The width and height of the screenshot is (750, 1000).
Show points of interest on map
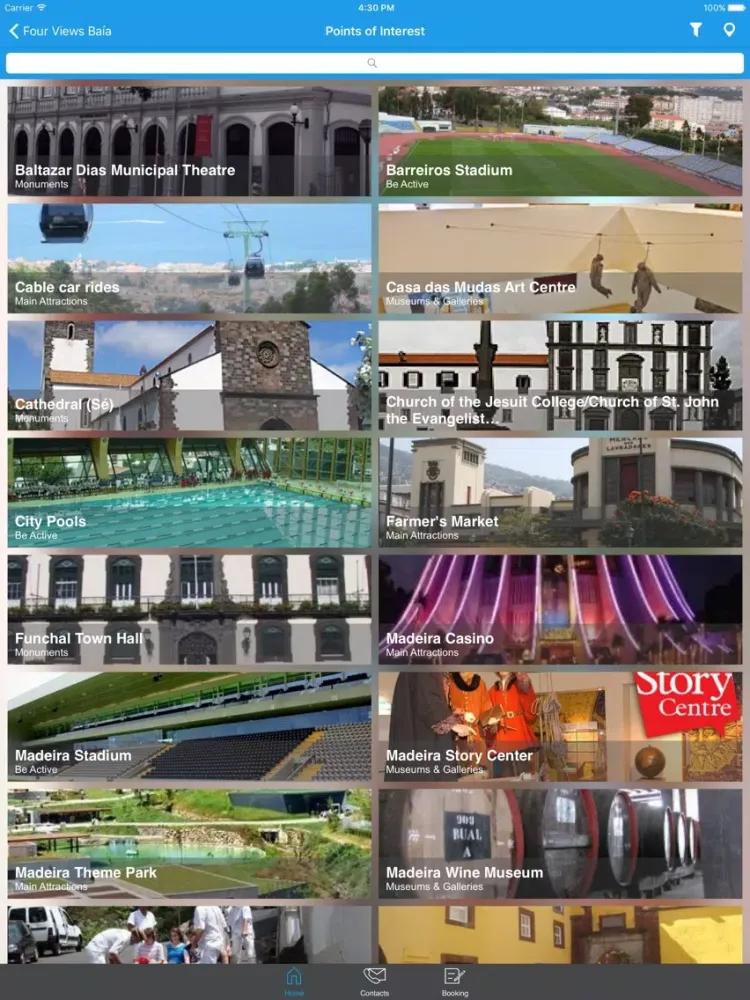tap(729, 31)
